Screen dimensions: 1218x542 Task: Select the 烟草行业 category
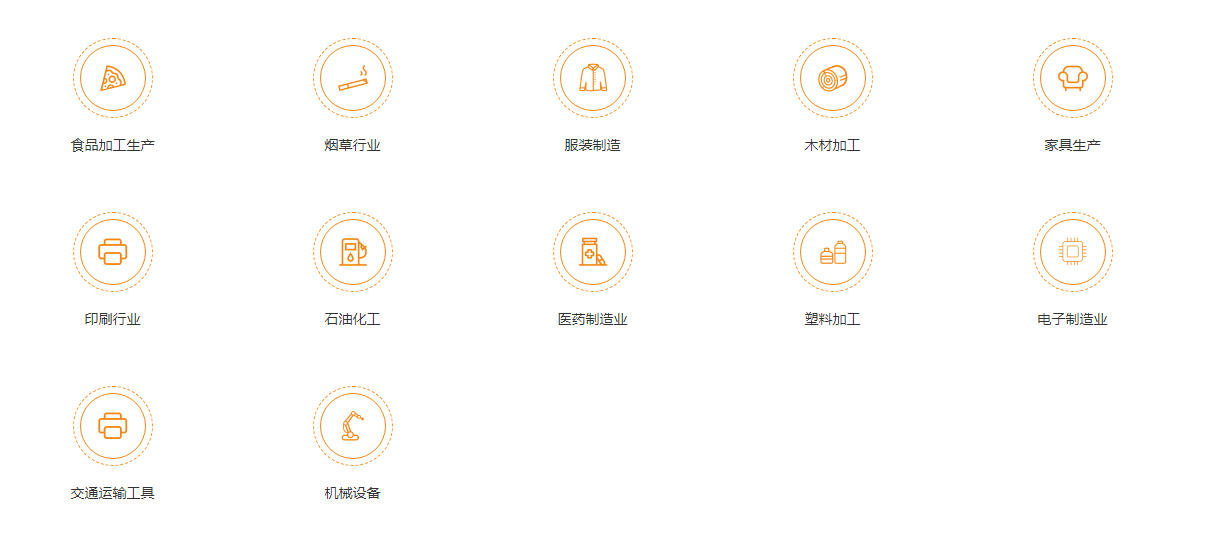point(353,79)
